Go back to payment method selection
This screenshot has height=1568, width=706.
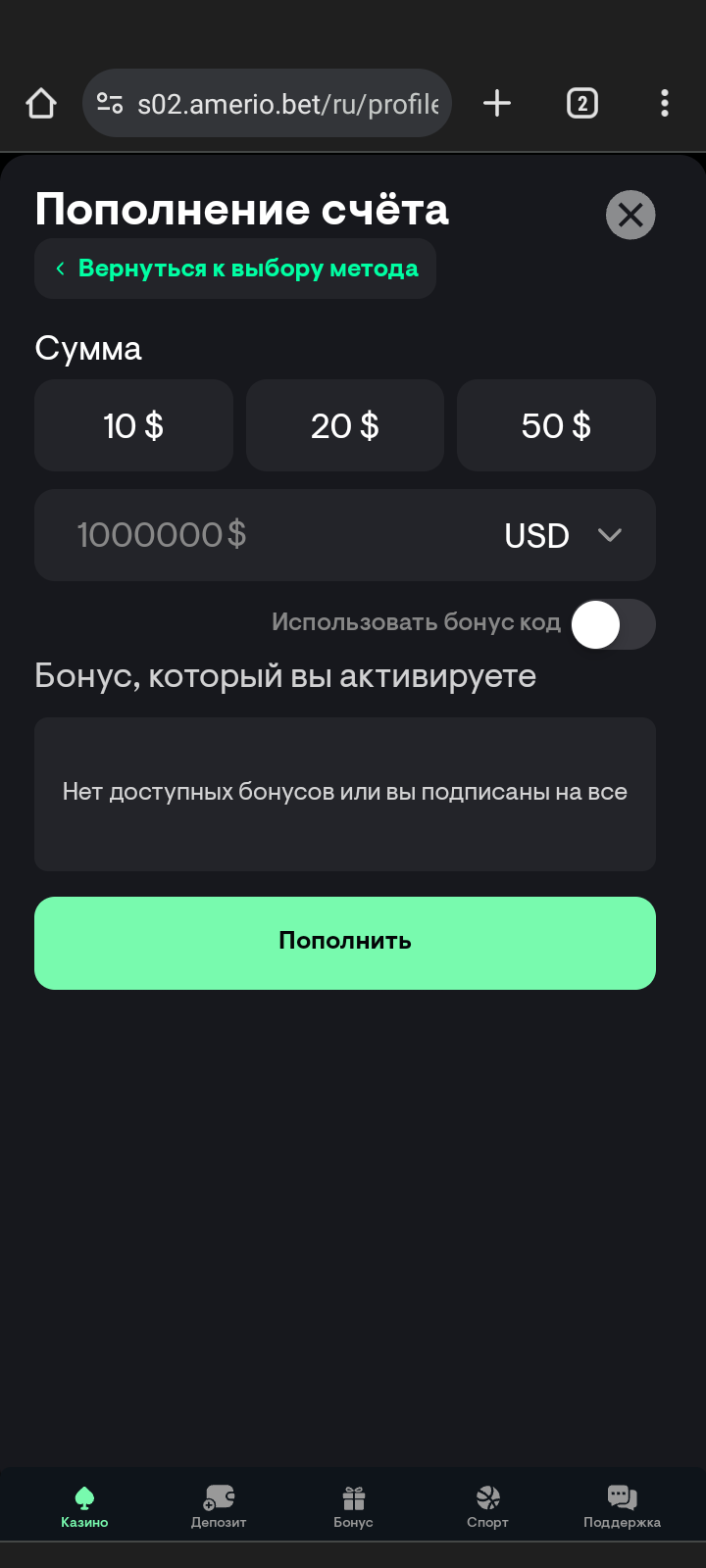click(x=235, y=269)
